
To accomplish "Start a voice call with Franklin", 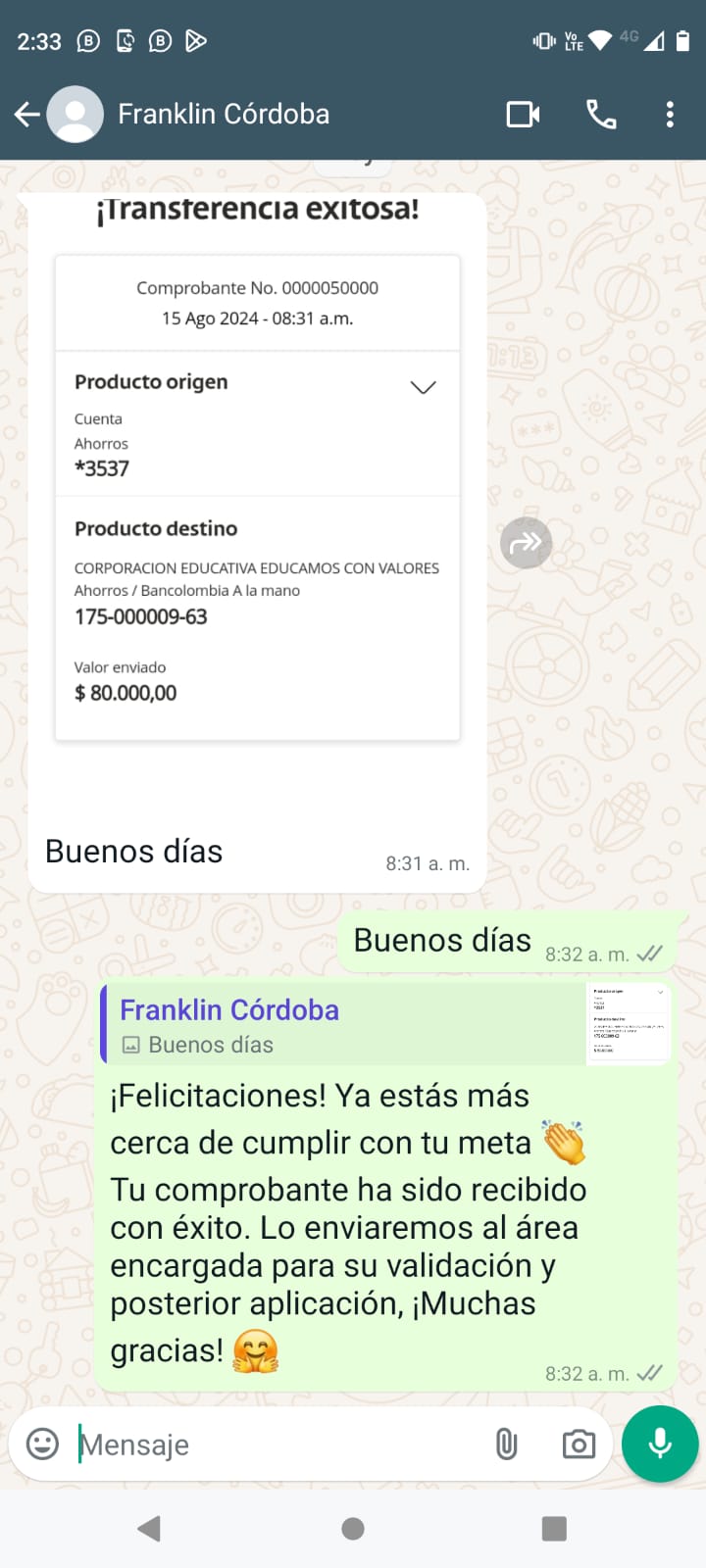I will click(601, 115).
